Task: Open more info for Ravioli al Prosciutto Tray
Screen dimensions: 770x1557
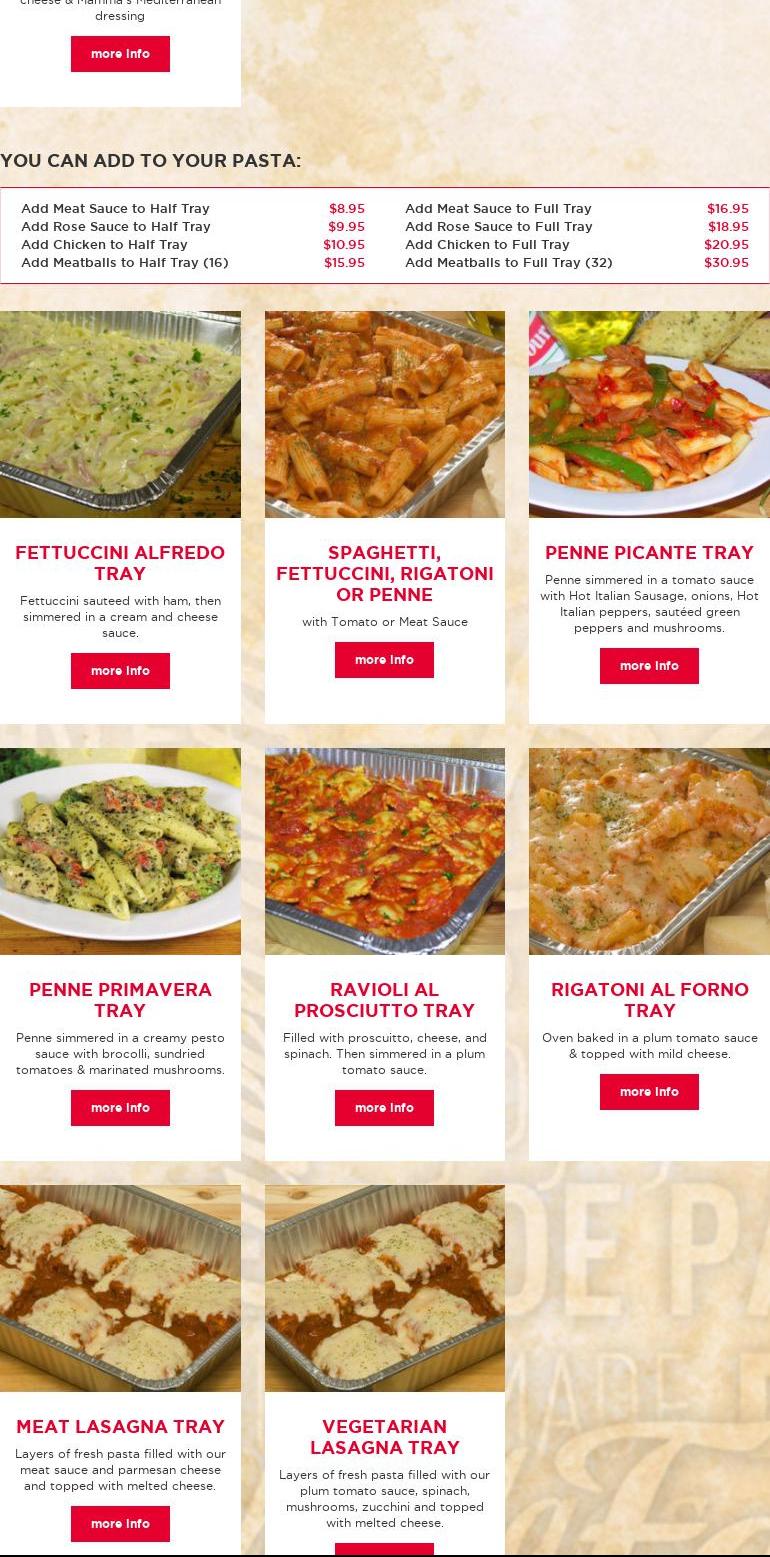Action: point(384,1108)
